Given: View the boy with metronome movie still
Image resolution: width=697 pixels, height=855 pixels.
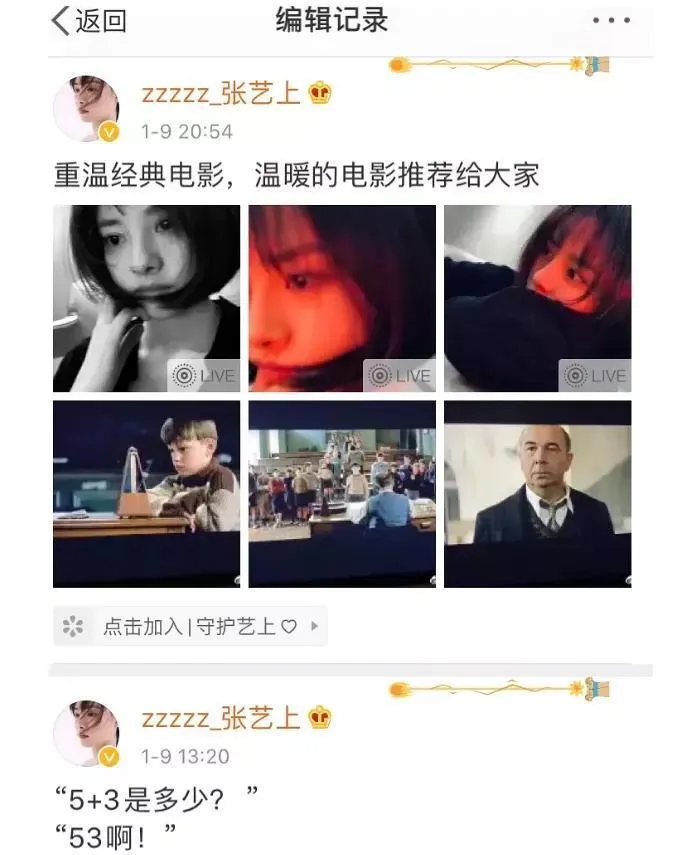Looking at the screenshot, I should [146, 493].
